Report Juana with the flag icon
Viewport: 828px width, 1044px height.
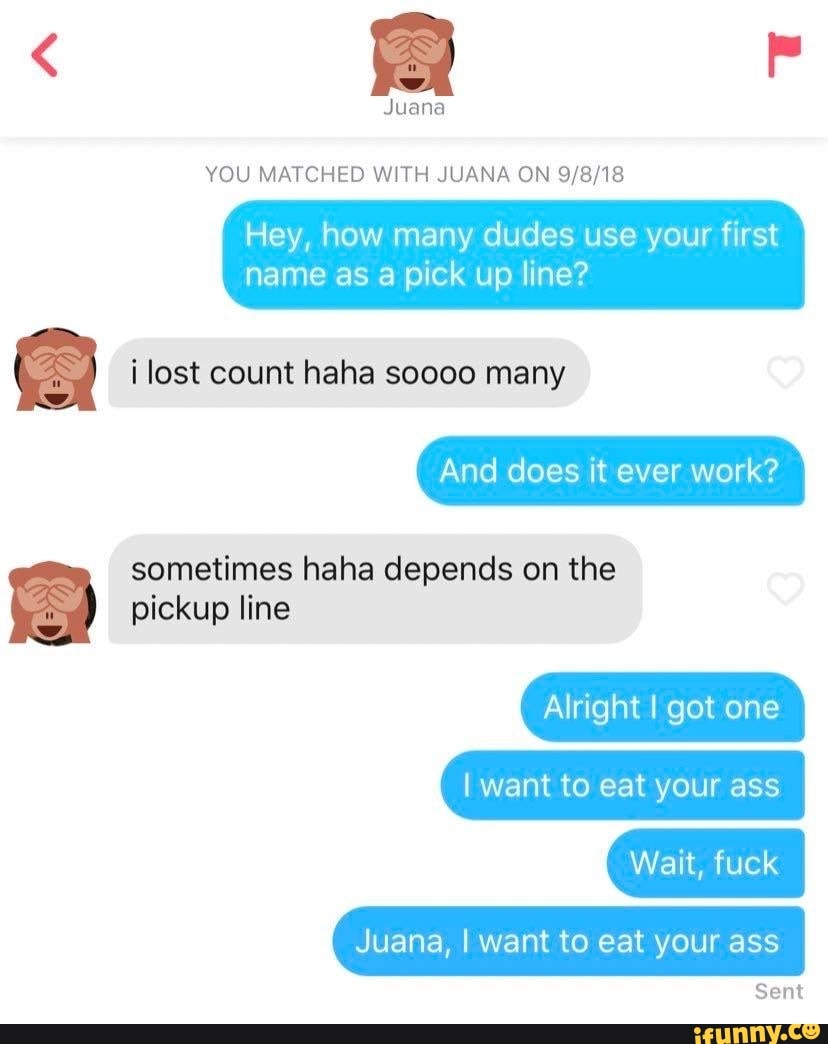[x=783, y=57]
